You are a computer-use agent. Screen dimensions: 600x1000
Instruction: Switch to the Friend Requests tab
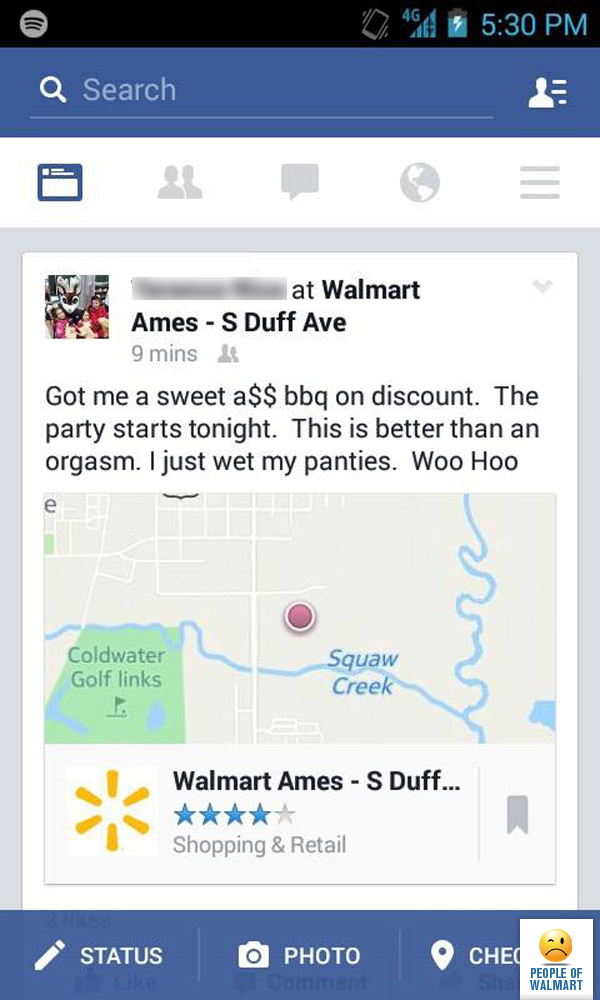pos(180,182)
